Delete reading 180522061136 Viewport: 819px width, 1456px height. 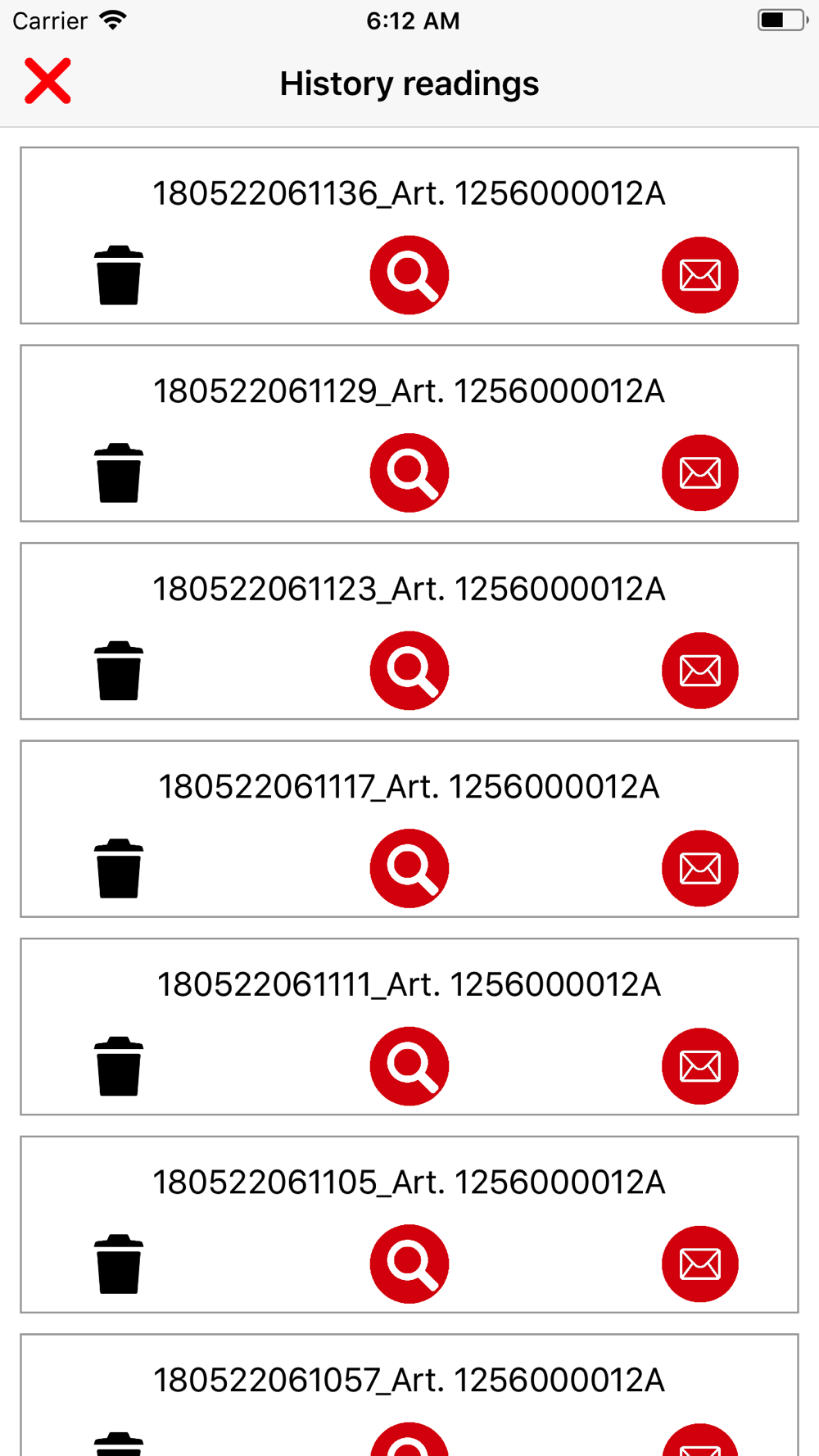pos(119,275)
